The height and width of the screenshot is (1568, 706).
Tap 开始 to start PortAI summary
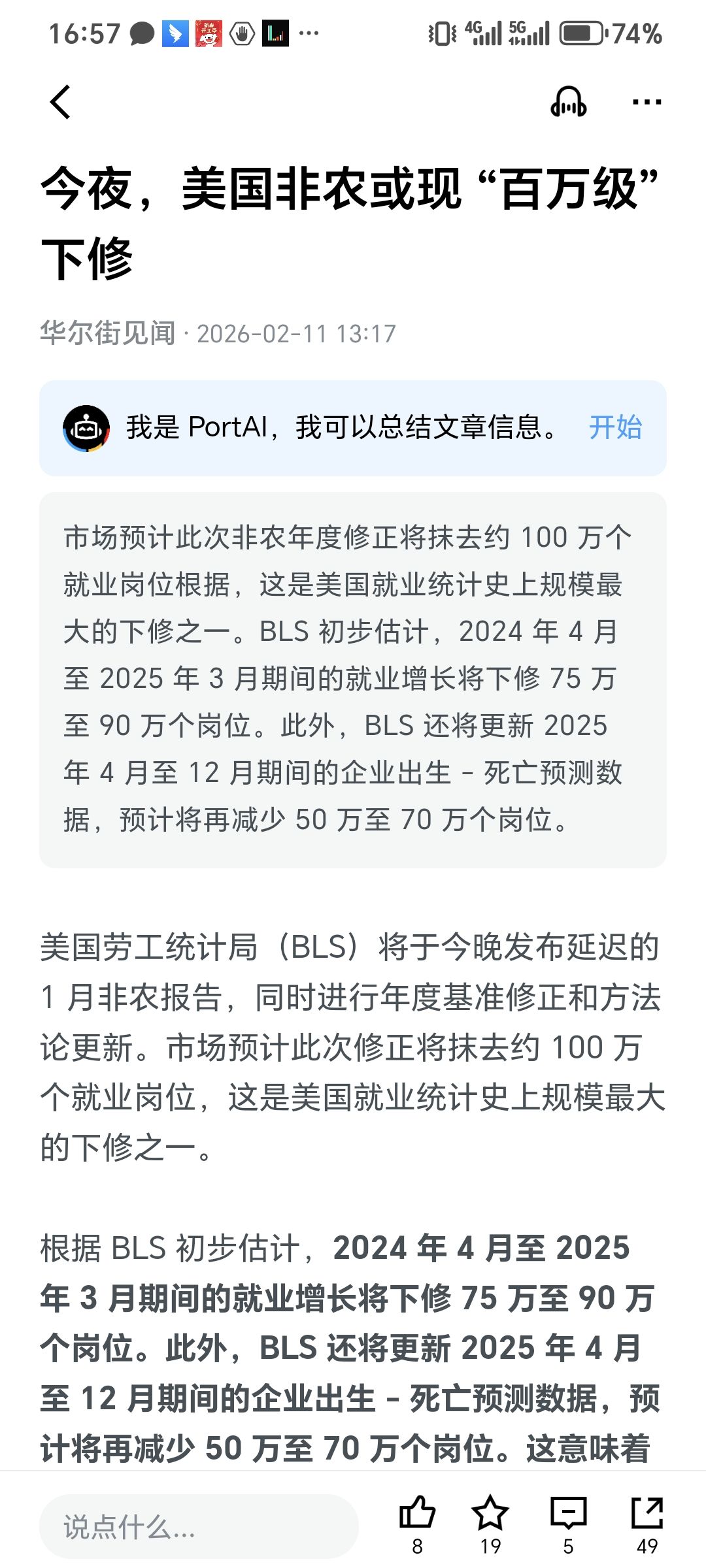tap(615, 427)
